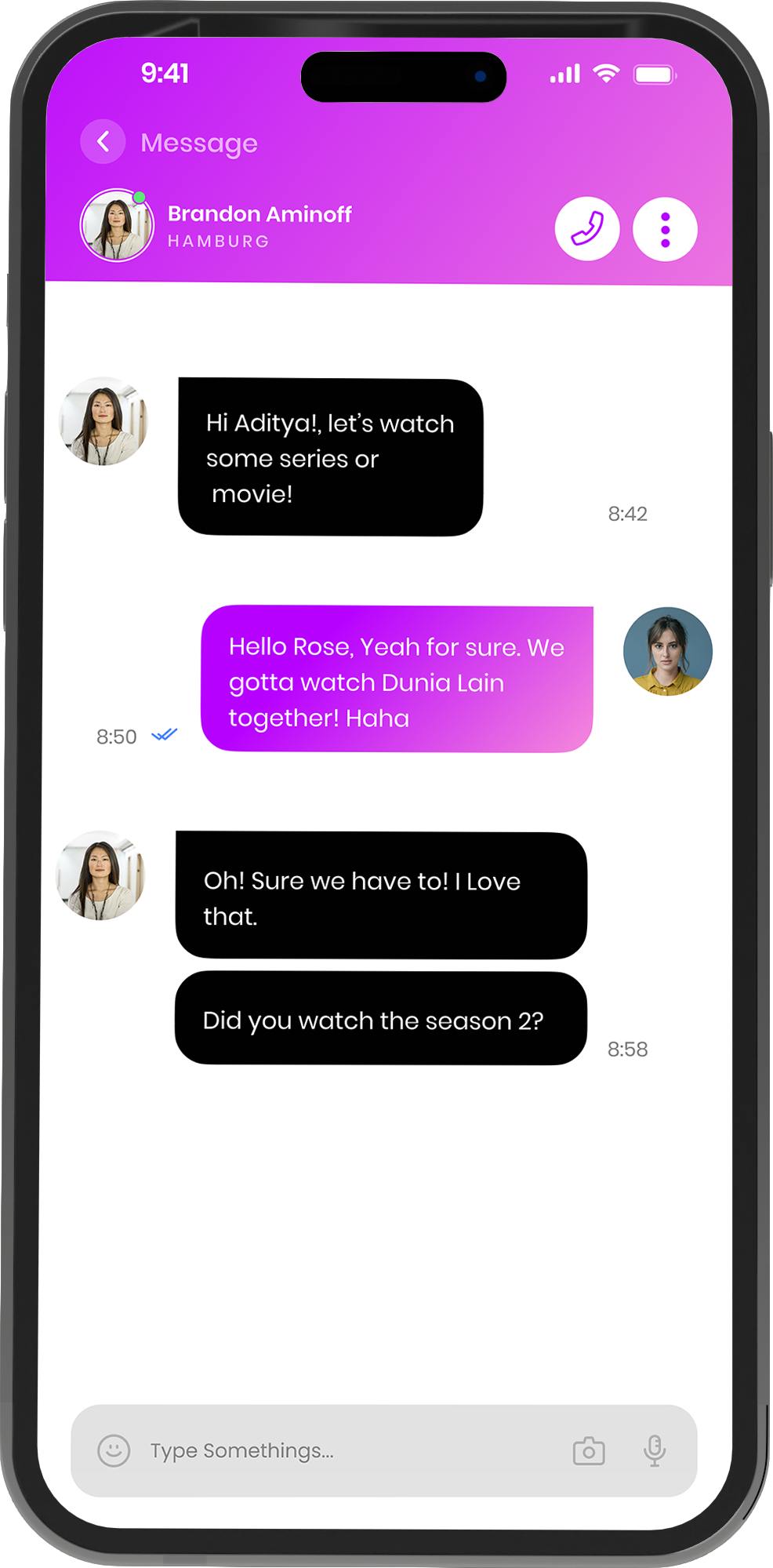Open the camera to attach a photo

[x=588, y=1451]
